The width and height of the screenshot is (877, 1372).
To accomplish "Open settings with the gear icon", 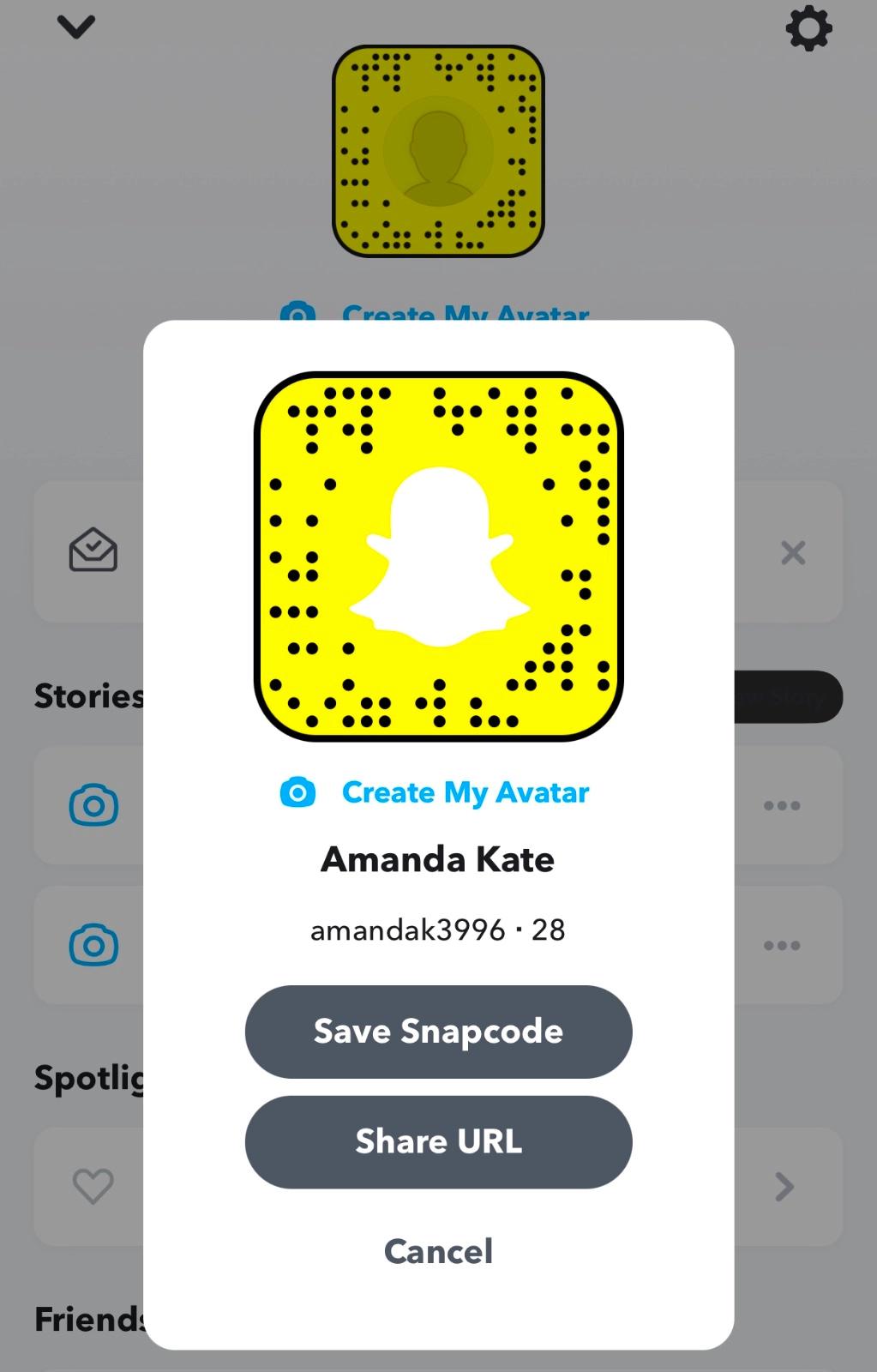I will 808,29.
